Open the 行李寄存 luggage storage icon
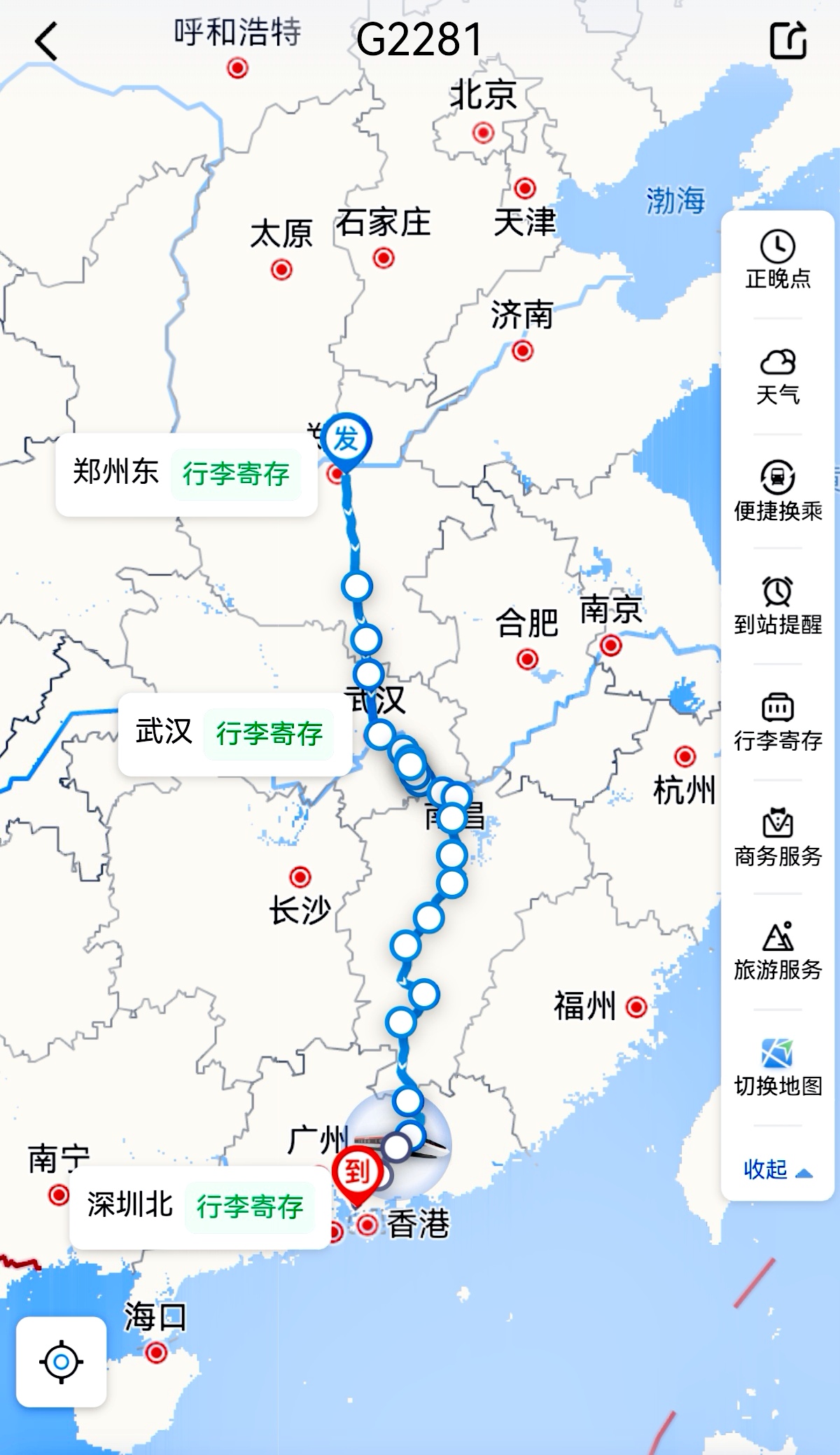 (x=777, y=718)
